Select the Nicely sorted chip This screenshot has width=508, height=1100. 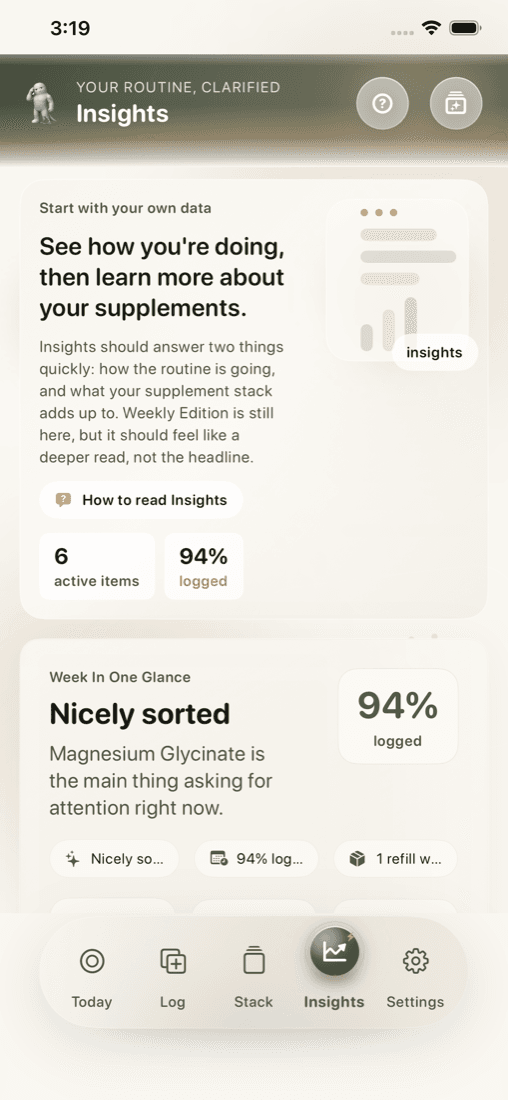click(114, 859)
